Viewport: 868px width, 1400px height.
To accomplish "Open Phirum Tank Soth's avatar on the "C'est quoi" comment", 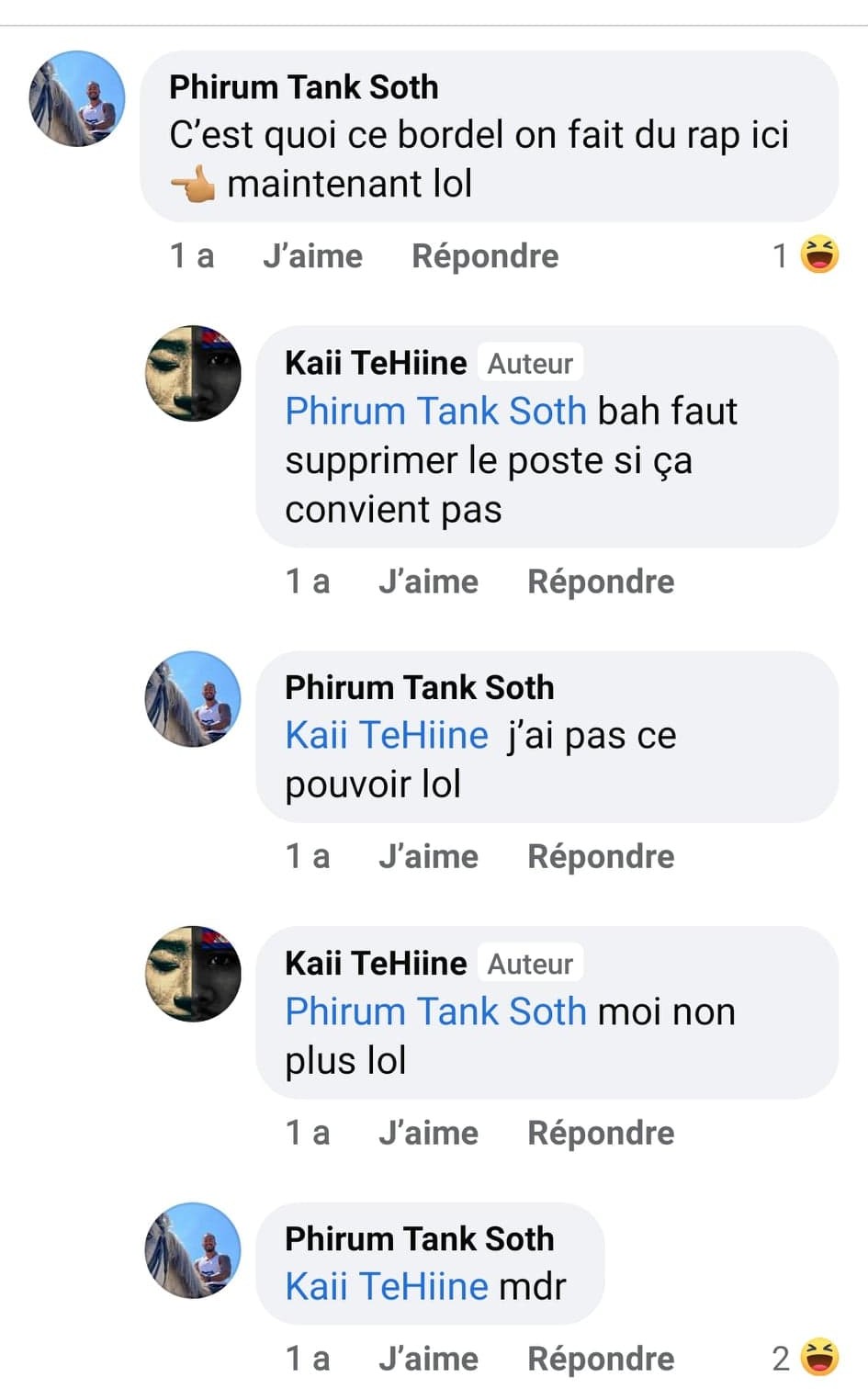I will coord(77,99).
